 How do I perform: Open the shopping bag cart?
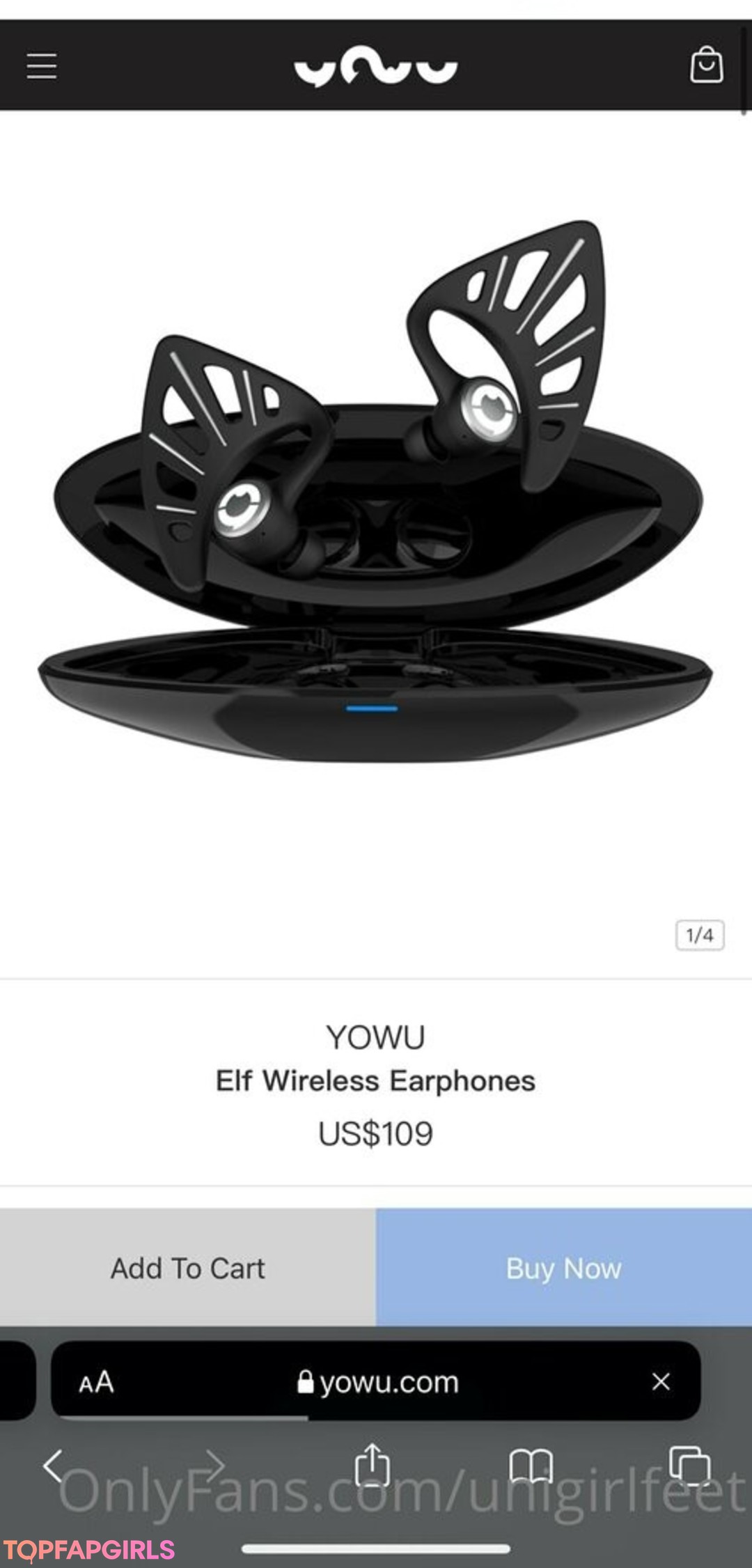[x=705, y=65]
